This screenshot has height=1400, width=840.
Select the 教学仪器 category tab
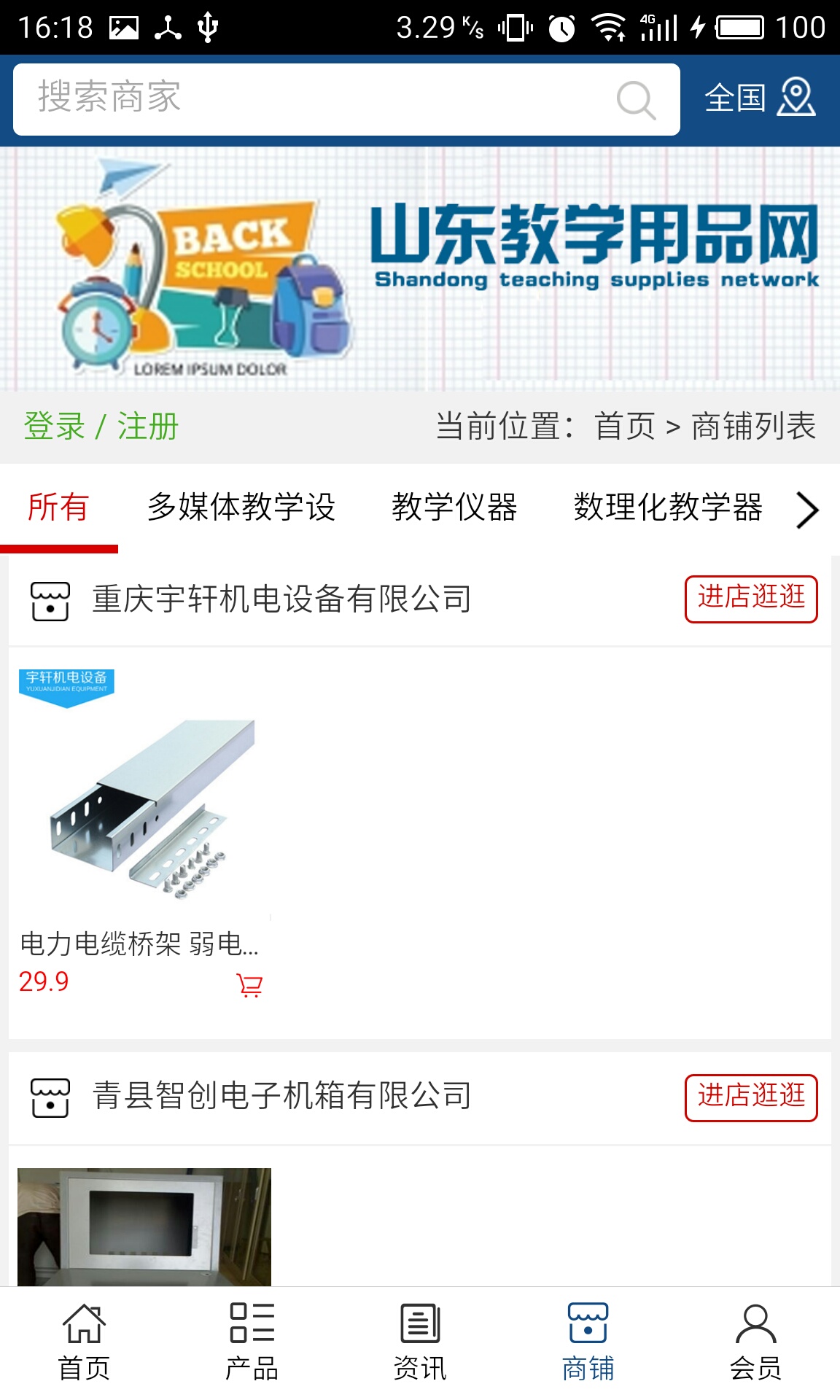click(x=455, y=510)
